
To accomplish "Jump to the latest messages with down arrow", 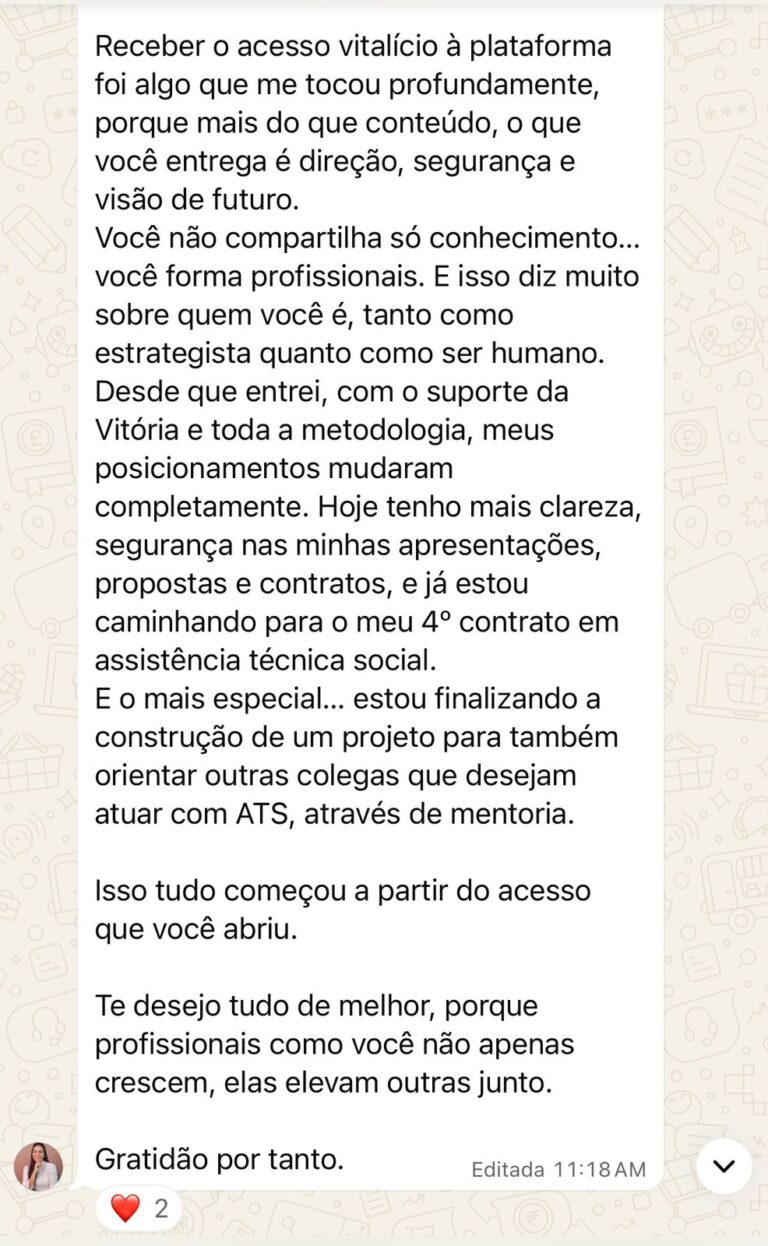I will pyautogui.click(x=723, y=1166).
